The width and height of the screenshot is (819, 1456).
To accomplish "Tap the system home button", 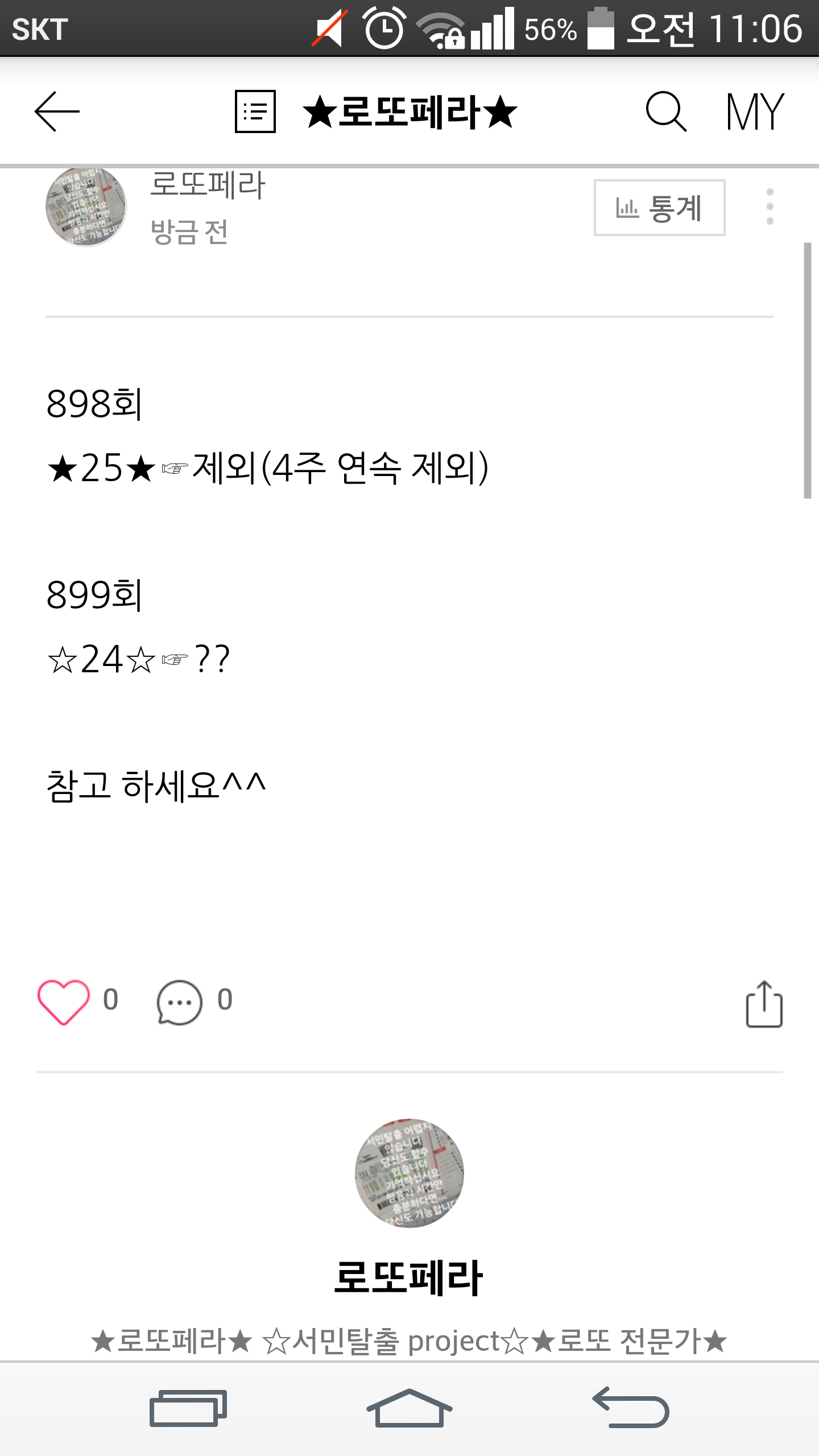I will pyautogui.click(x=409, y=1408).
